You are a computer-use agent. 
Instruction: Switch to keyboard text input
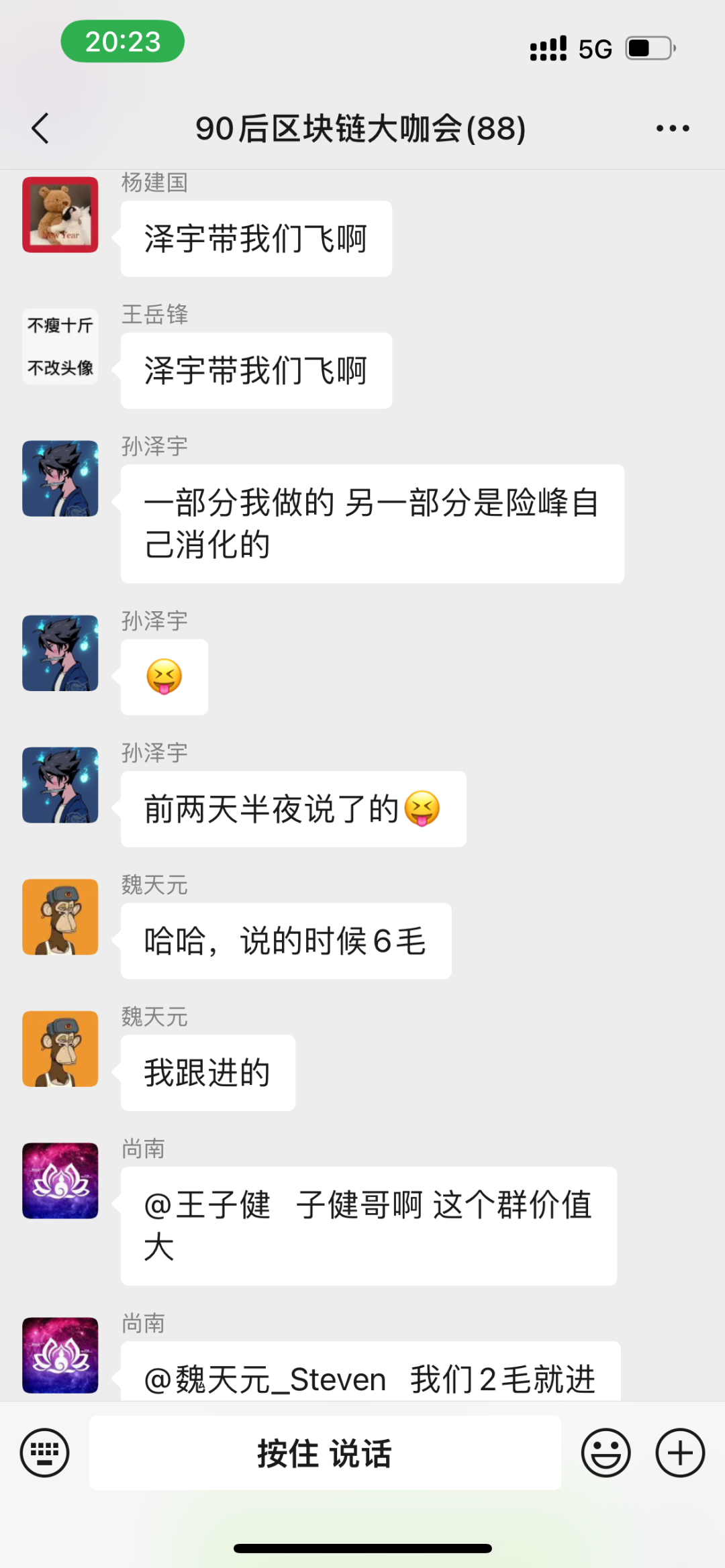(x=44, y=1453)
